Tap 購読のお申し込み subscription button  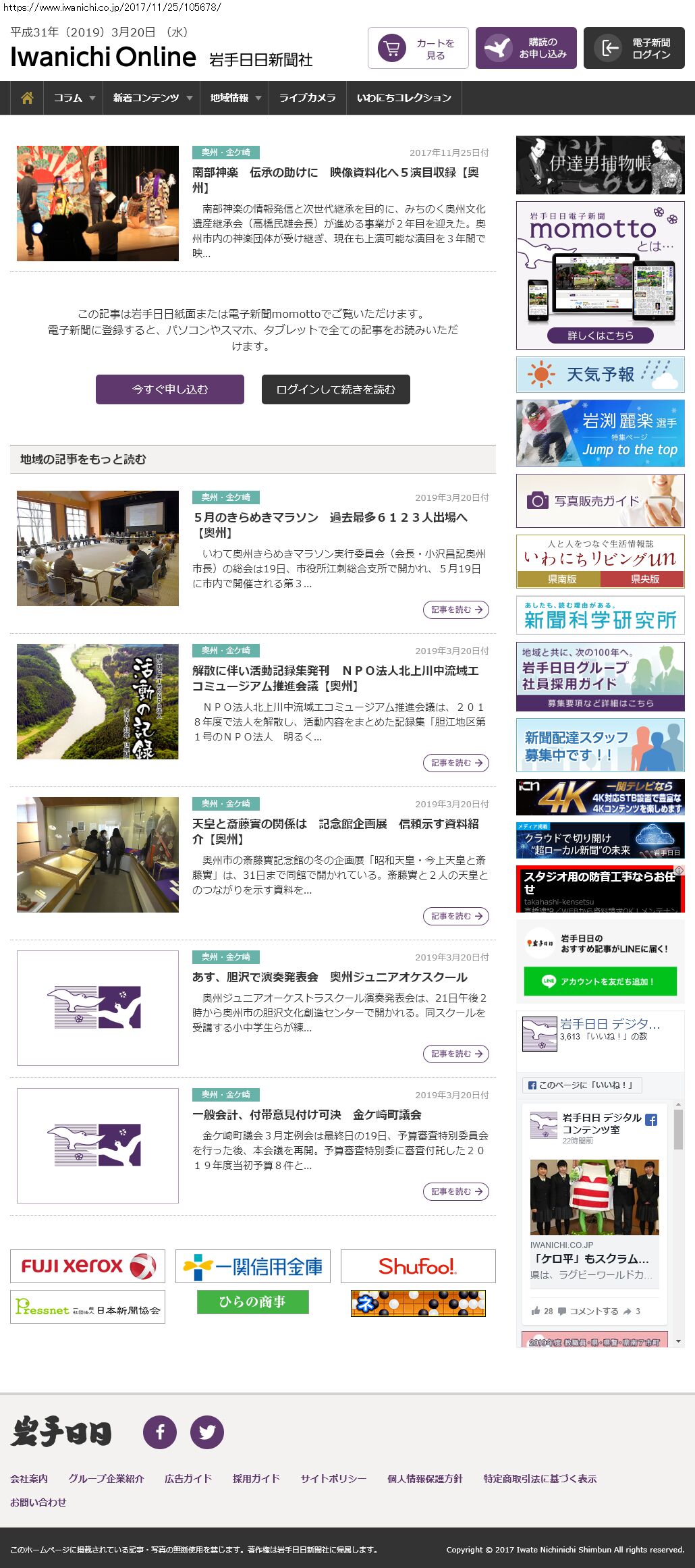coord(526,48)
